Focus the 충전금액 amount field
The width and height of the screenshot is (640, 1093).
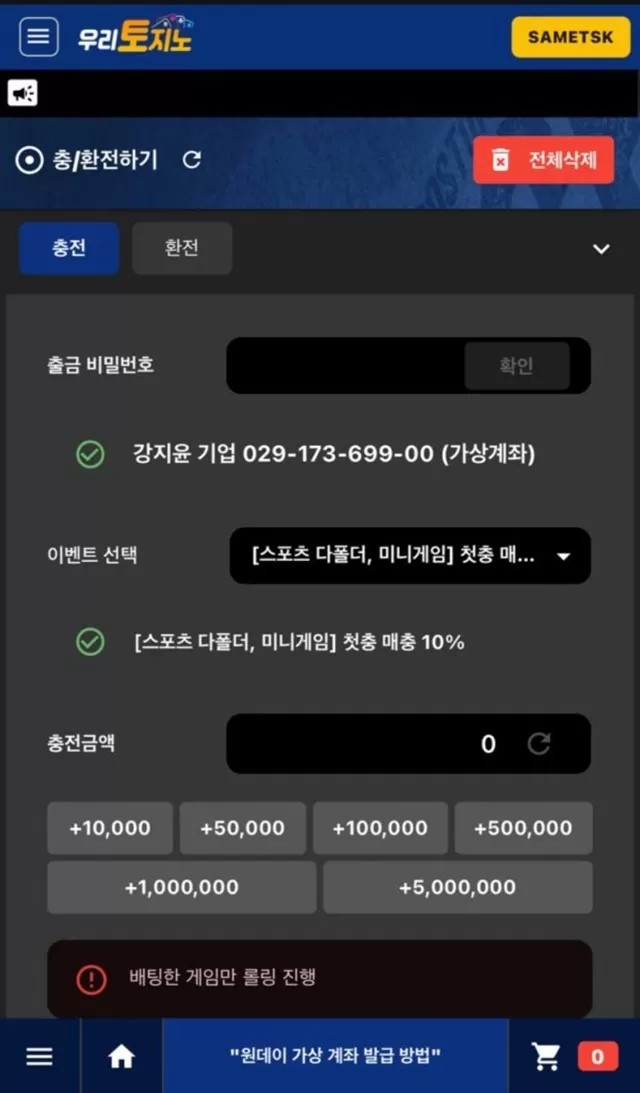point(370,743)
